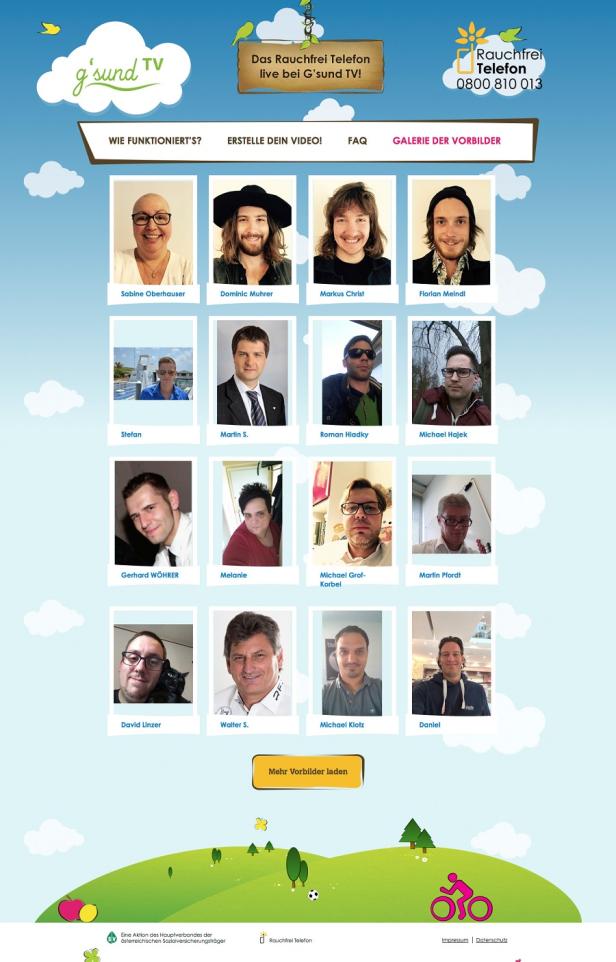View Martin S.'s card
The image size is (616, 962).
[252, 375]
